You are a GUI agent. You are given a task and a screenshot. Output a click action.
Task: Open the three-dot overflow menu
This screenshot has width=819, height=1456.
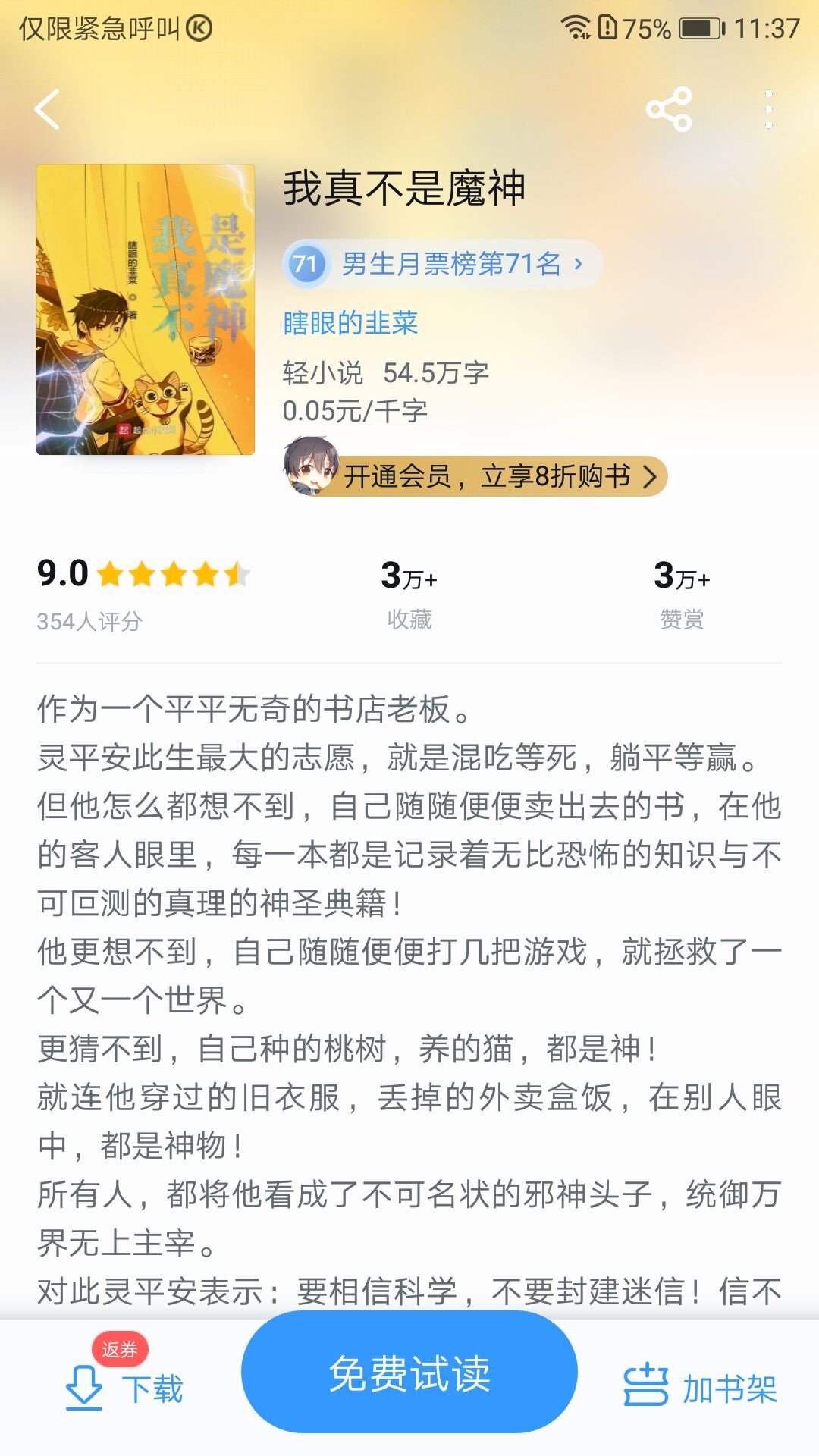(x=769, y=110)
